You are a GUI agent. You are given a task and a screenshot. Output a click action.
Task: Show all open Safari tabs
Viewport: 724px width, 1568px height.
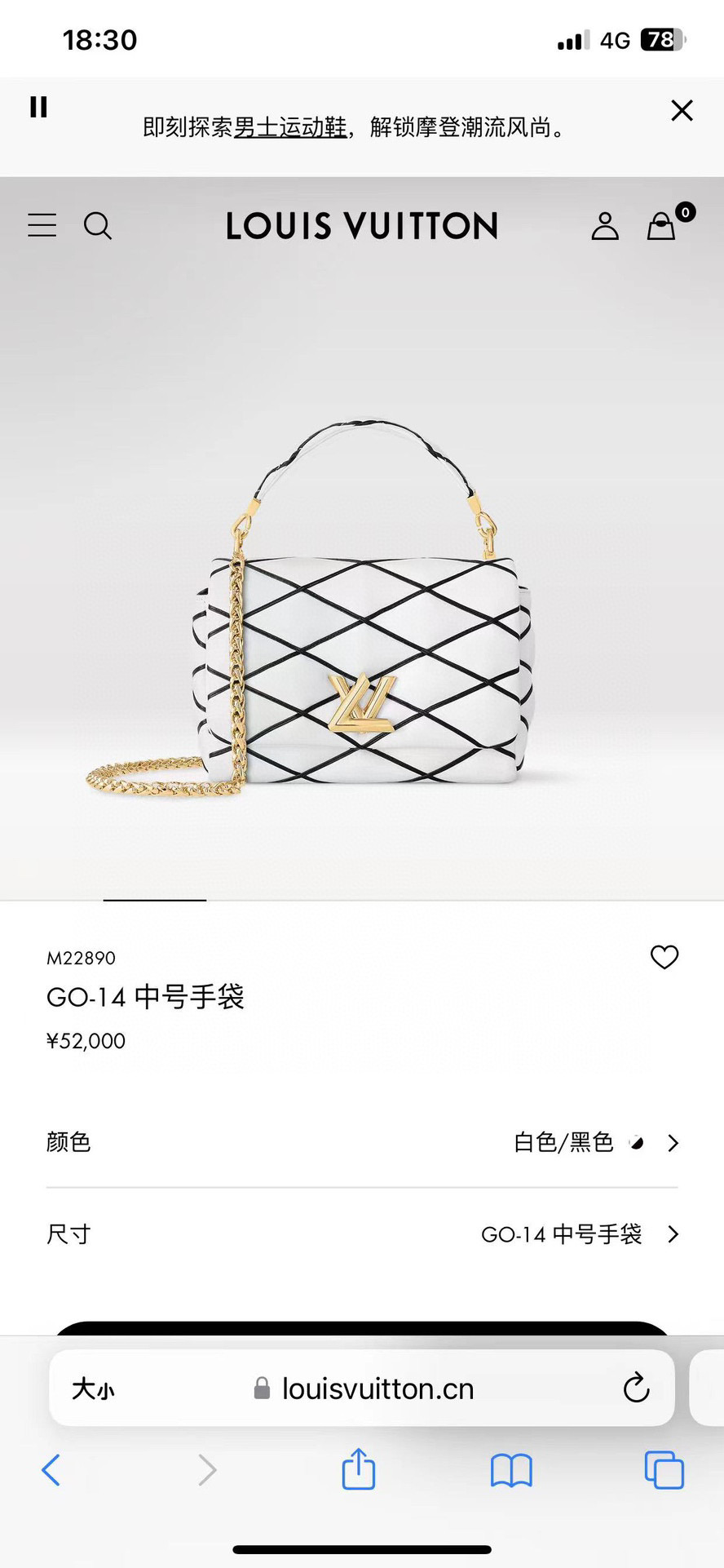pyautogui.click(x=664, y=1470)
